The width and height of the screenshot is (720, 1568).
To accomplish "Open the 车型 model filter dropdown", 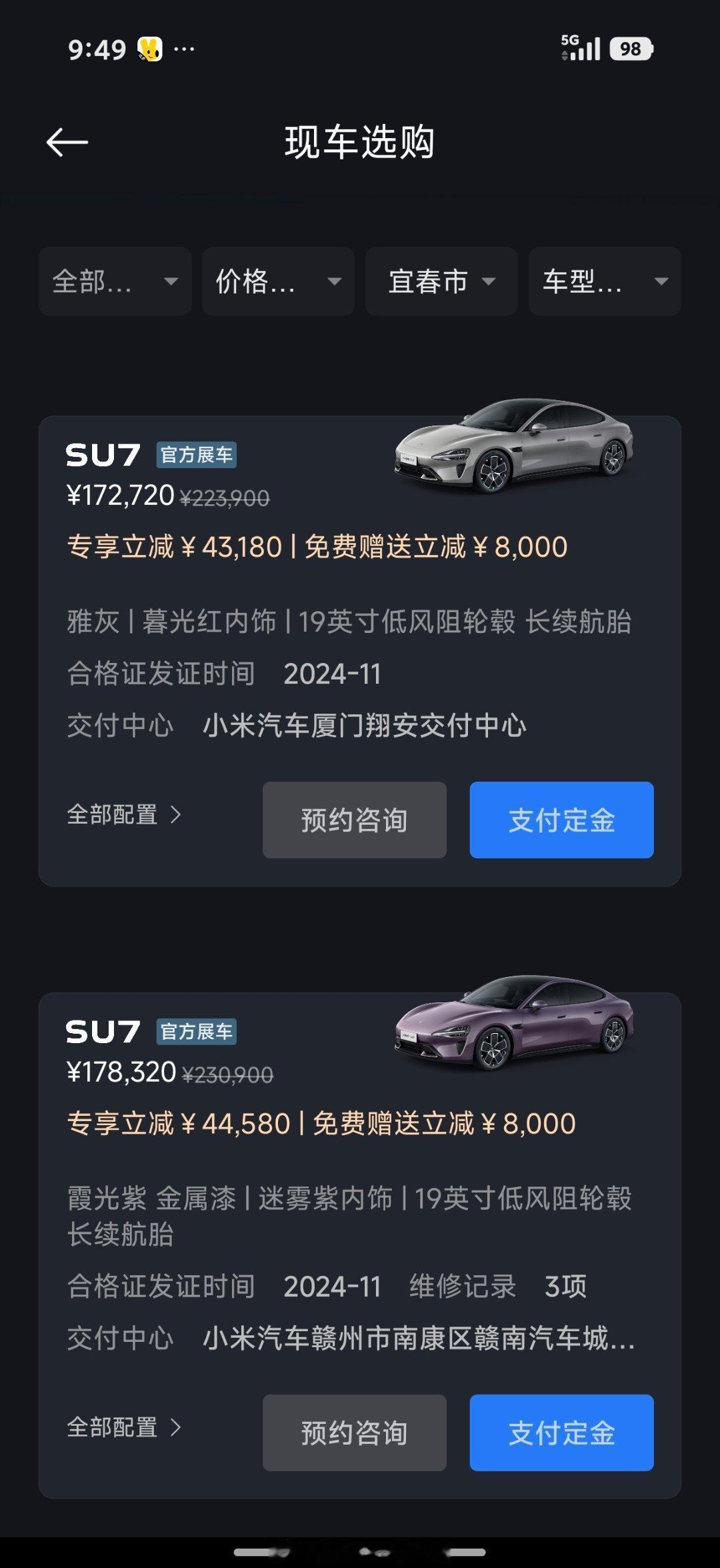I will (604, 281).
